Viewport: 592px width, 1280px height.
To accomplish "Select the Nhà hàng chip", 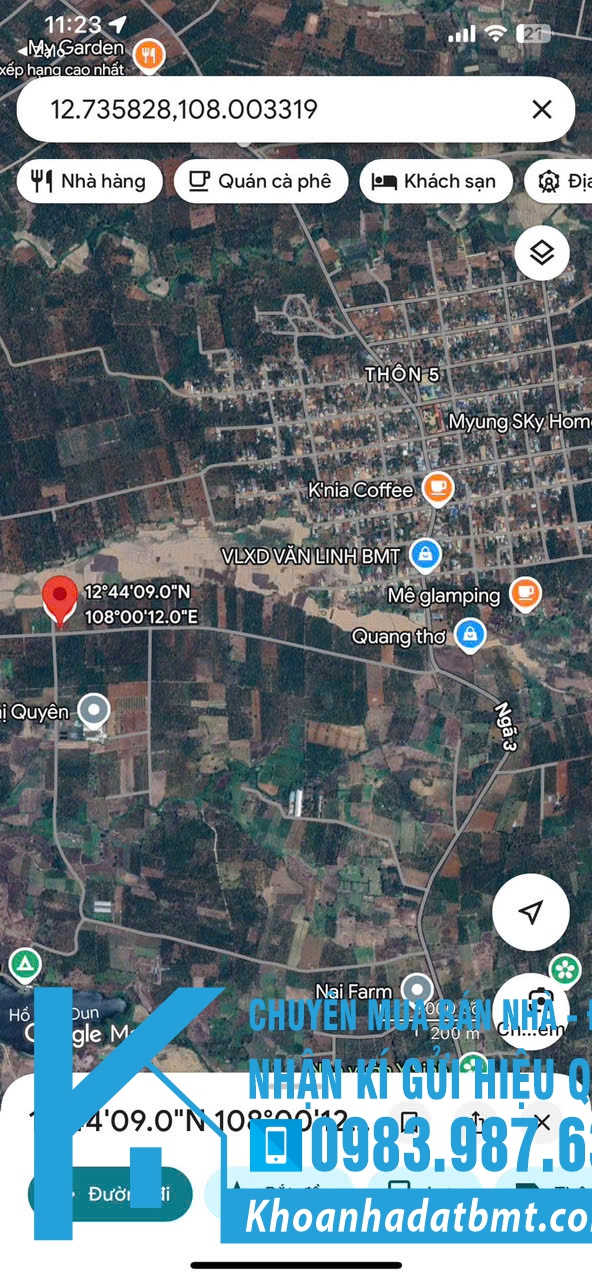I will pyautogui.click(x=89, y=181).
